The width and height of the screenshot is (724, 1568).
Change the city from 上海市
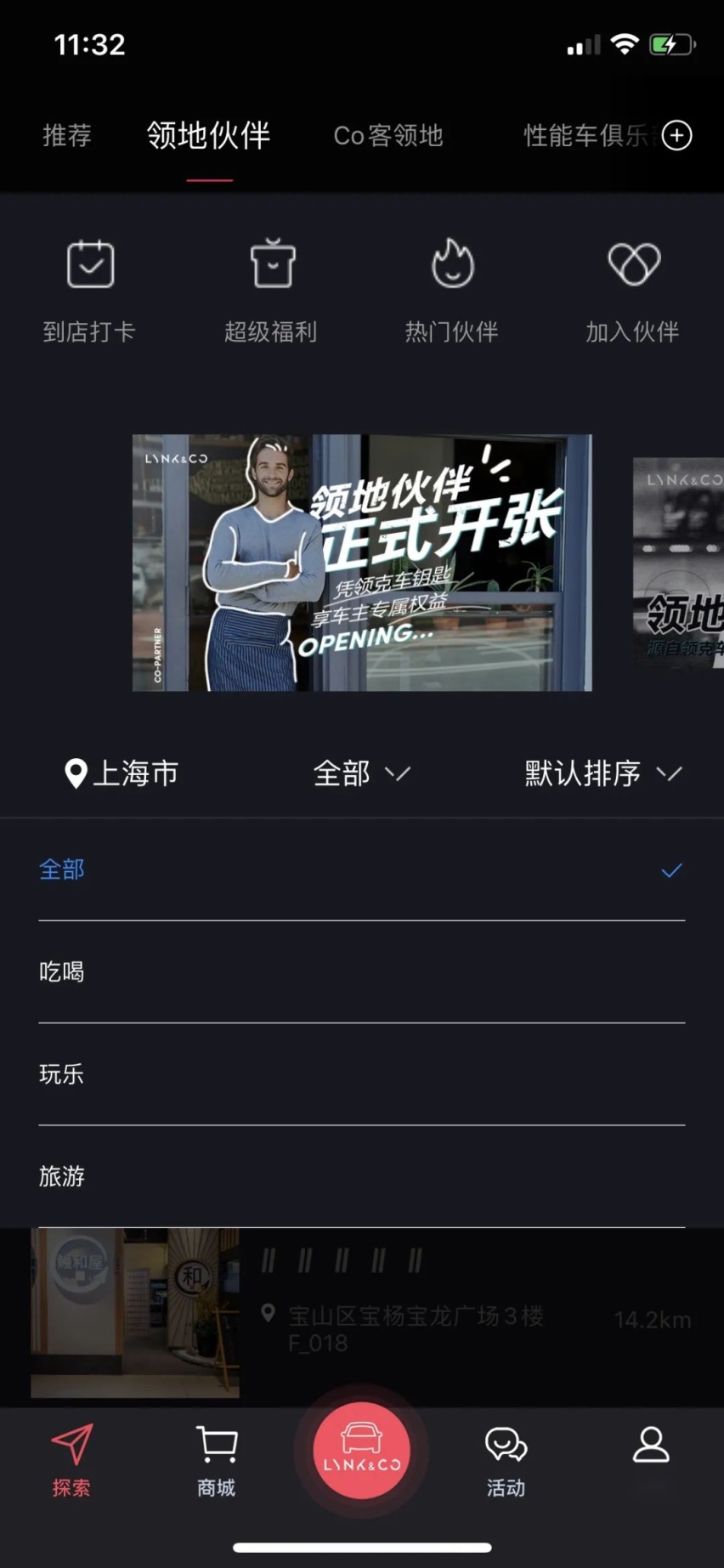coord(123,773)
